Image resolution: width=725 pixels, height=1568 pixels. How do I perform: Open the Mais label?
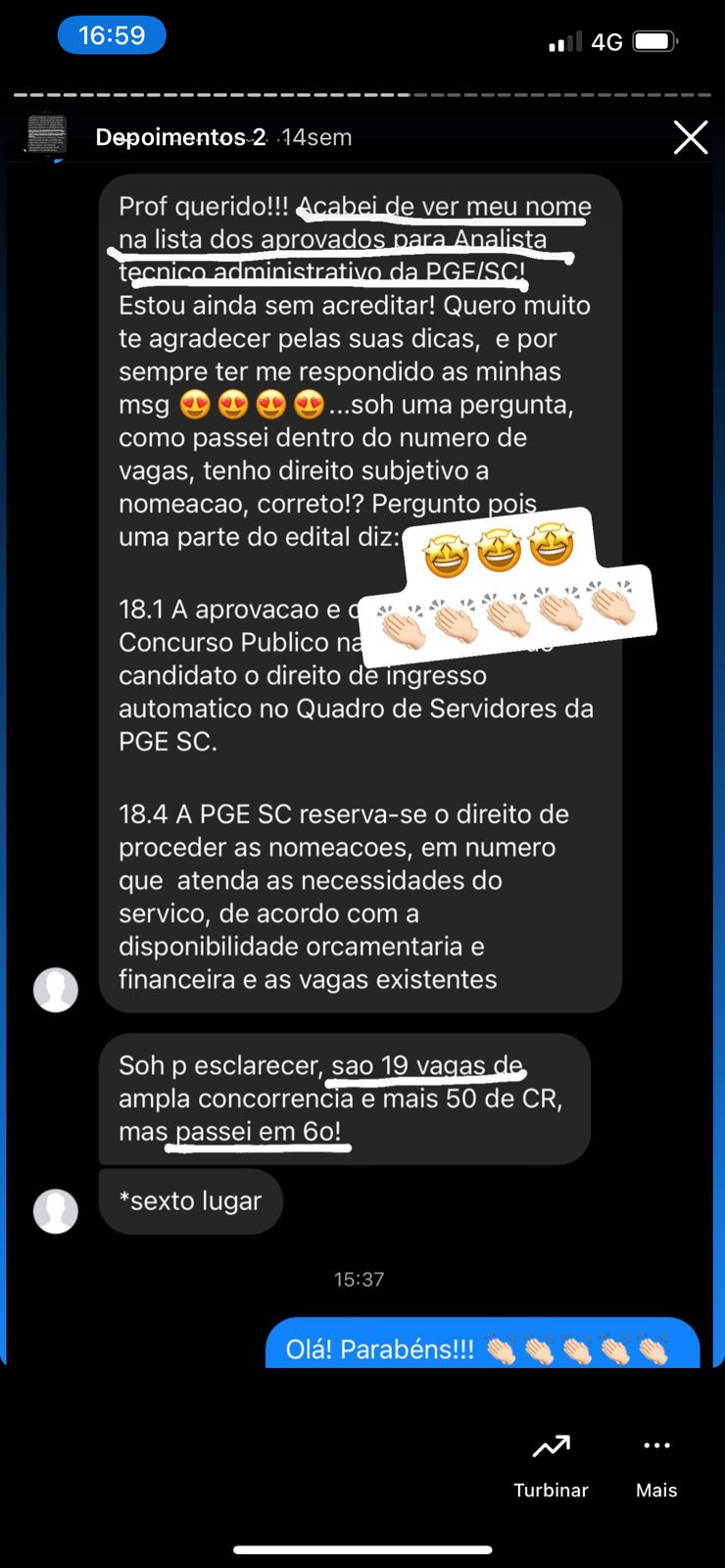655,1490
